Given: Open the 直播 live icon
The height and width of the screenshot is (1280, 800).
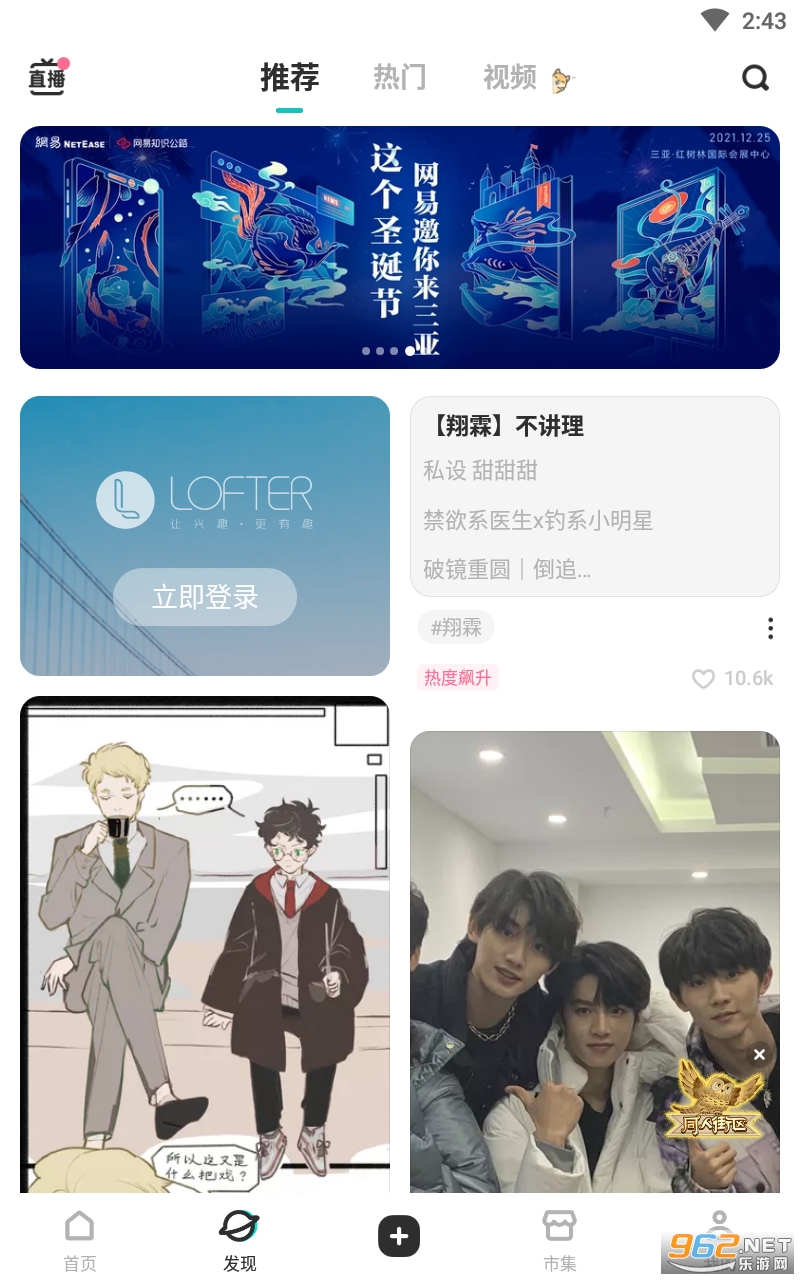Looking at the screenshot, I should pyautogui.click(x=47, y=77).
